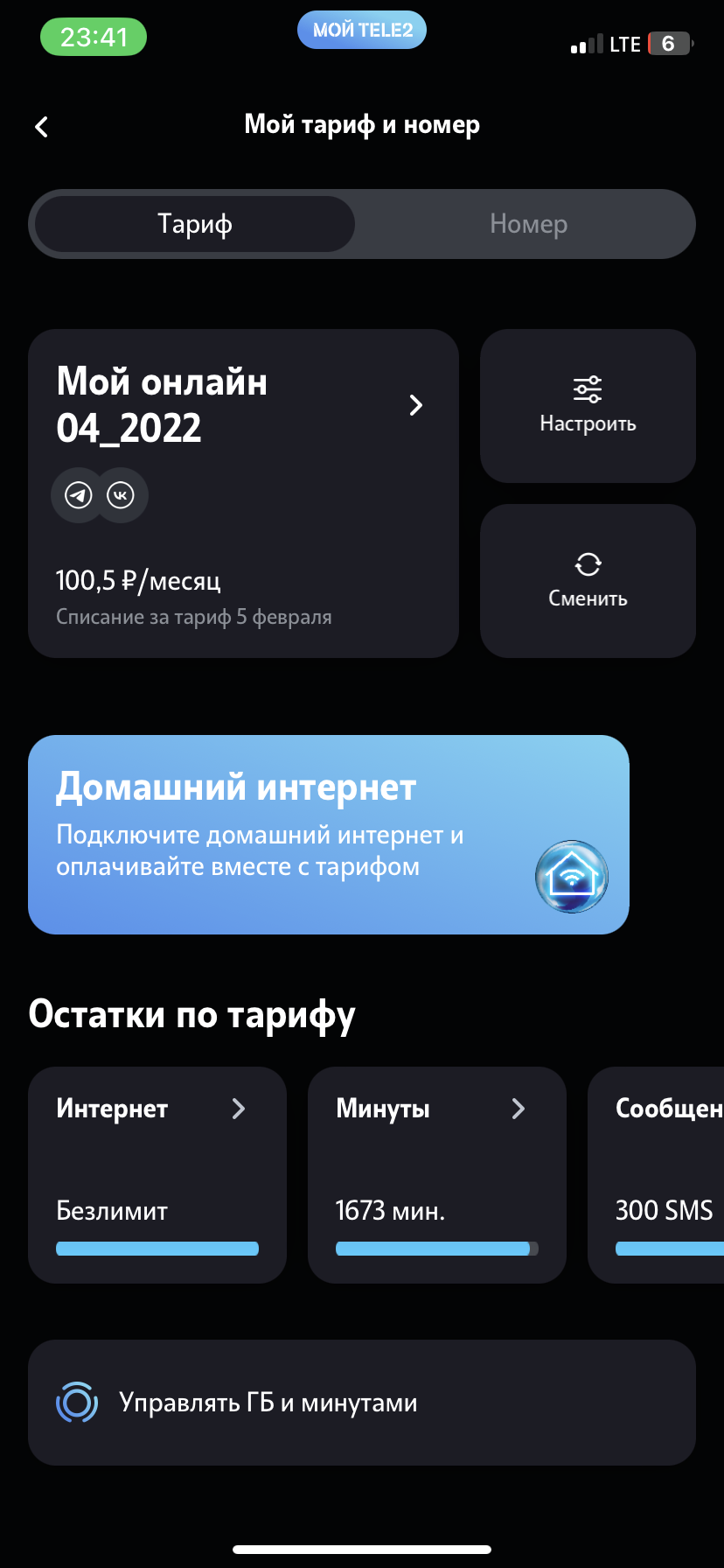Switch to the Номер tab
Image resolution: width=724 pixels, height=1568 pixels.
[528, 224]
